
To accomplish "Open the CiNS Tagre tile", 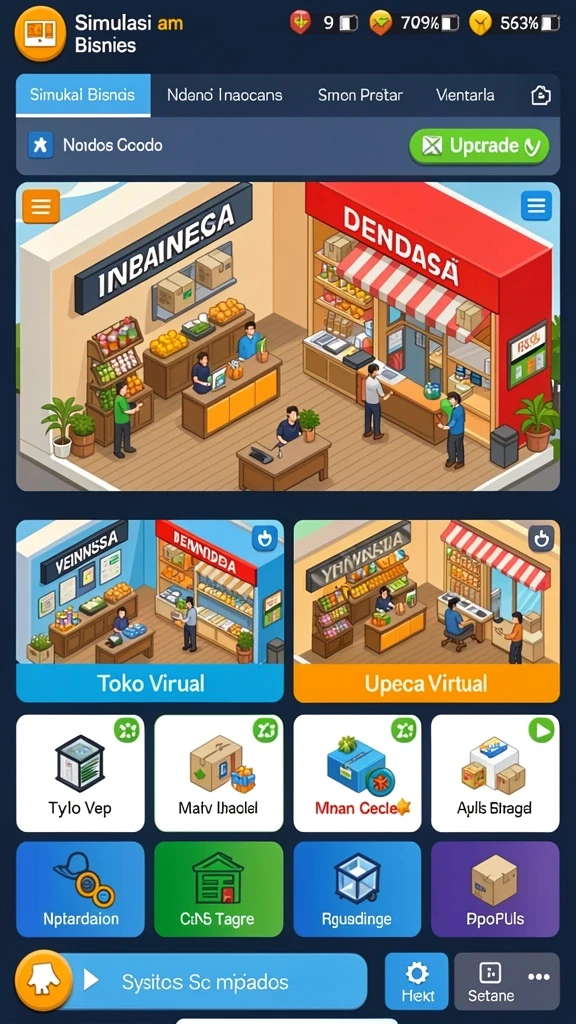I will click(x=219, y=889).
